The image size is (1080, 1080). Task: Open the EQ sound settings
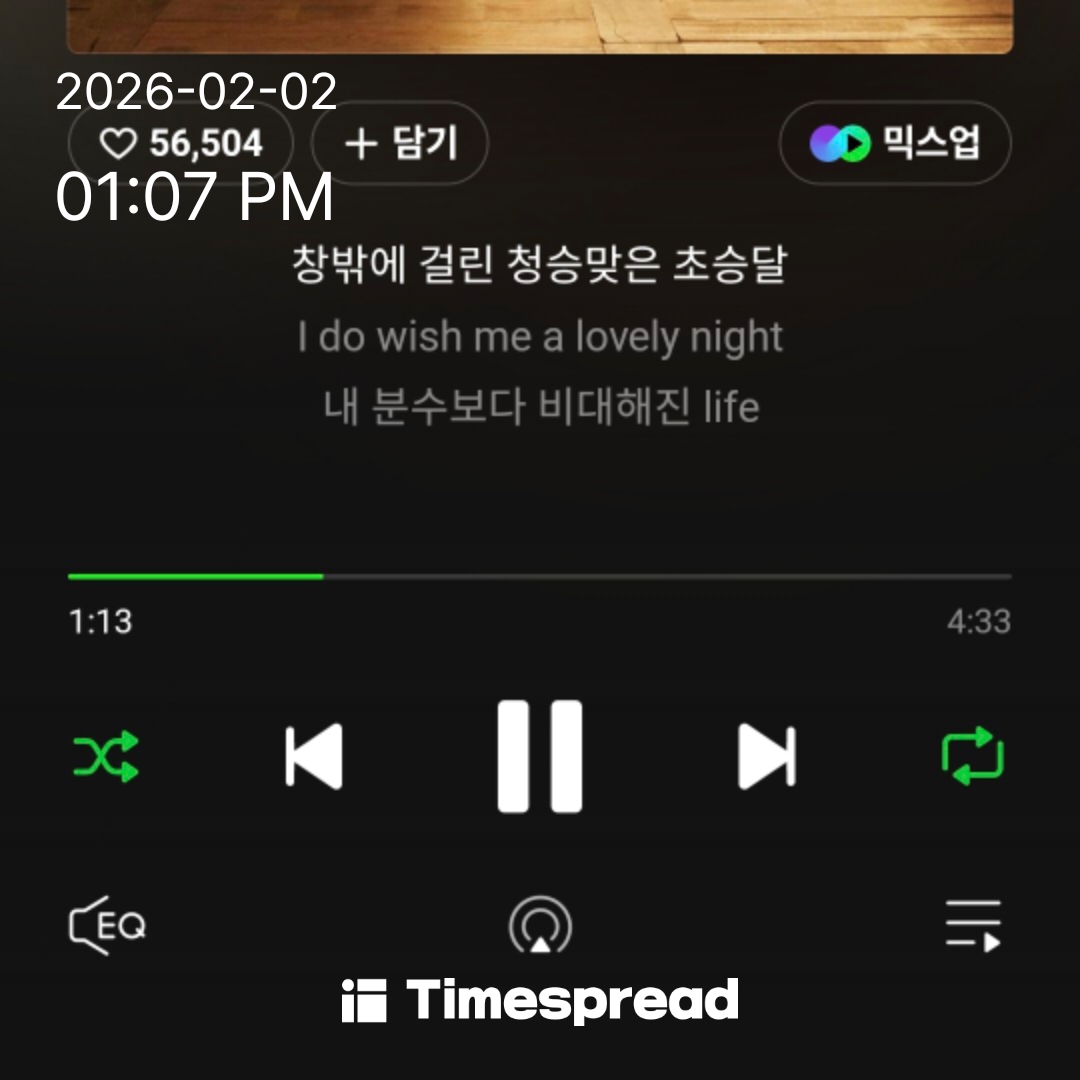pyautogui.click(x=107, y=926)
